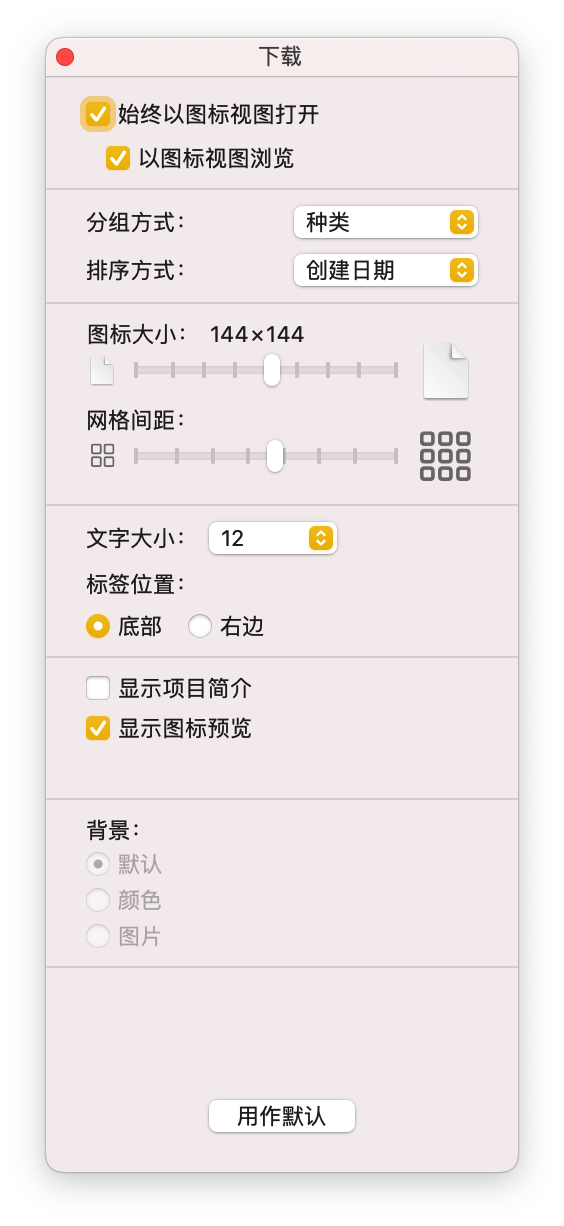Open the 文字大小 dropdown set to 12
Viewport: 564px width, 1226px height.
pyautogui.click(x=273, y=538)
